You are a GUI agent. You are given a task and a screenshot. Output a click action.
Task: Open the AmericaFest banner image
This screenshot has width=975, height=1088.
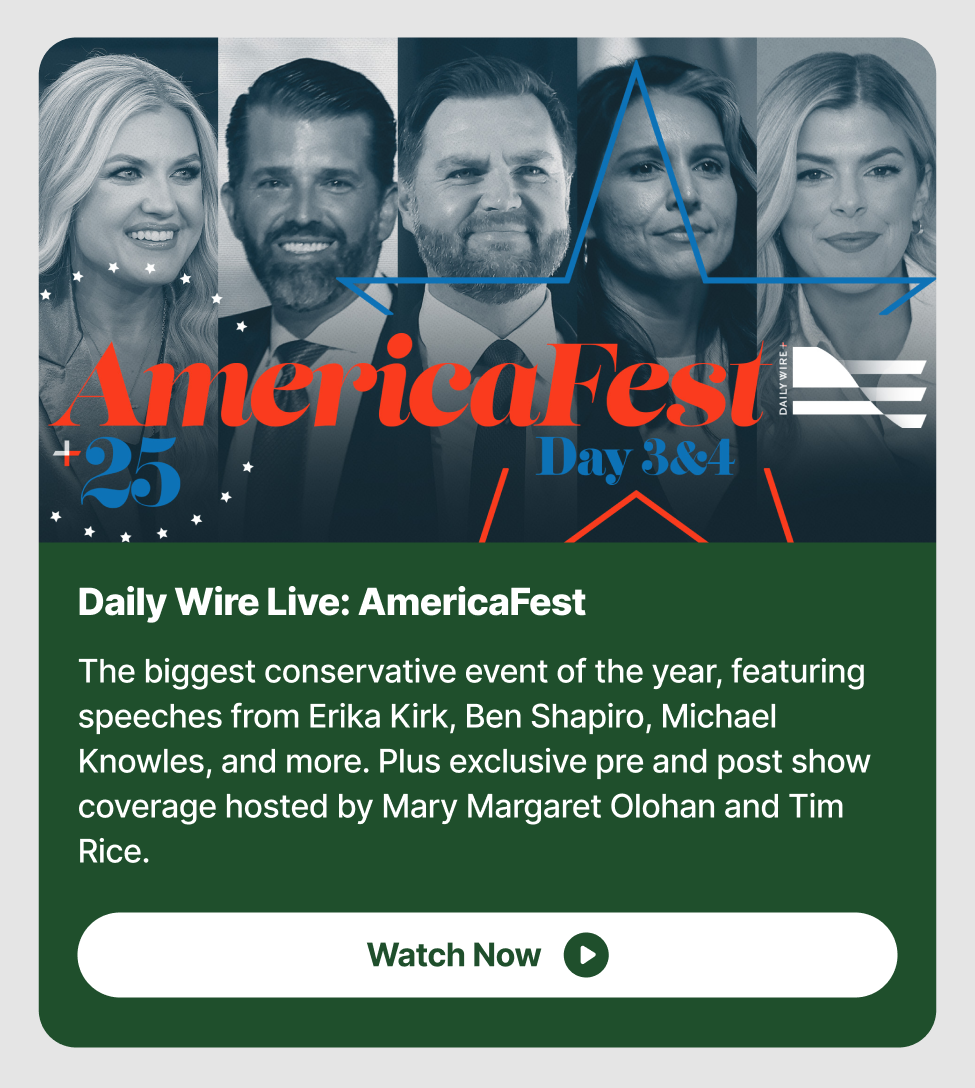(x=487, y=290)
